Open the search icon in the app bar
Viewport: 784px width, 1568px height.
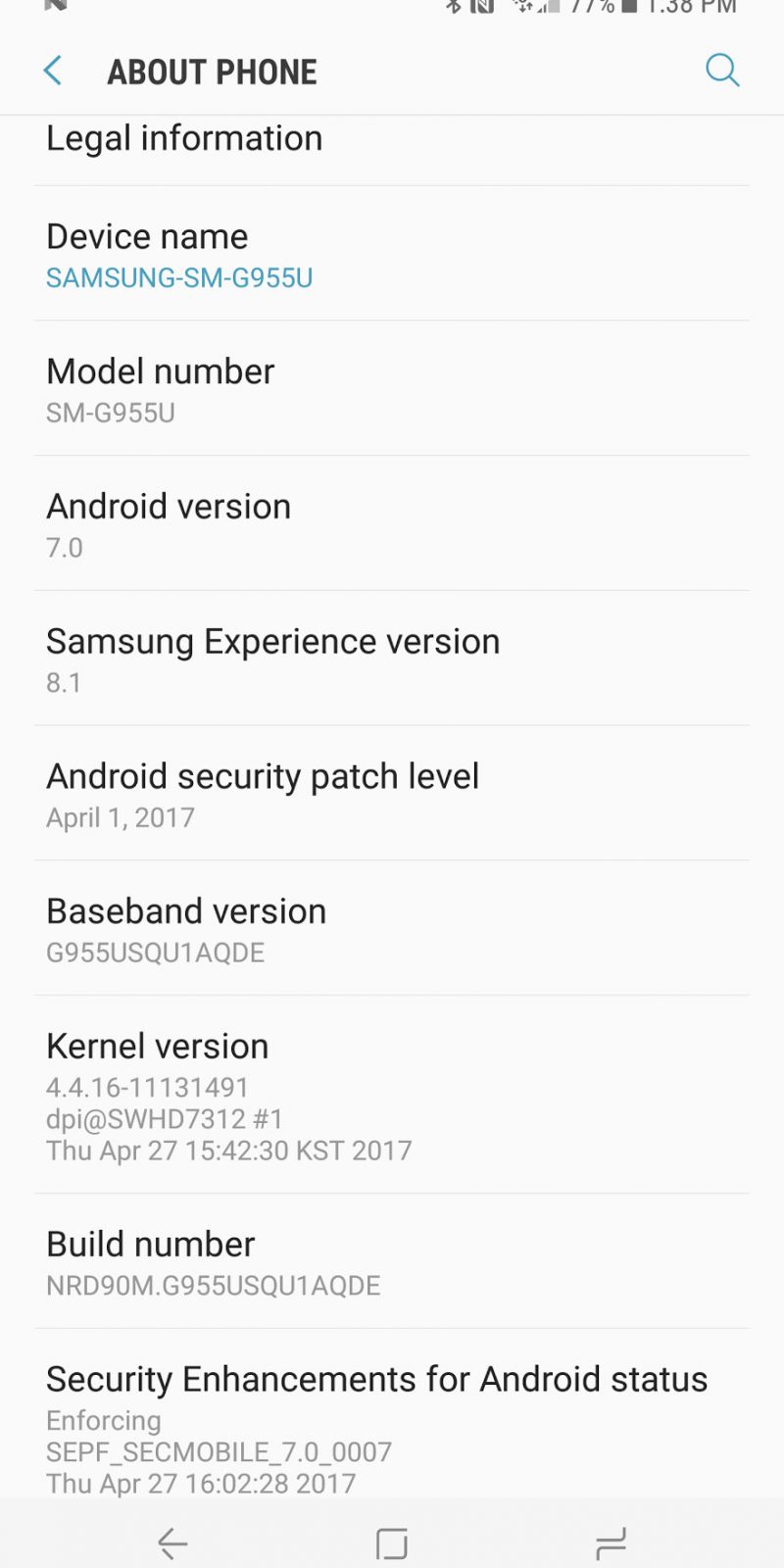click(x=722, y=71)
